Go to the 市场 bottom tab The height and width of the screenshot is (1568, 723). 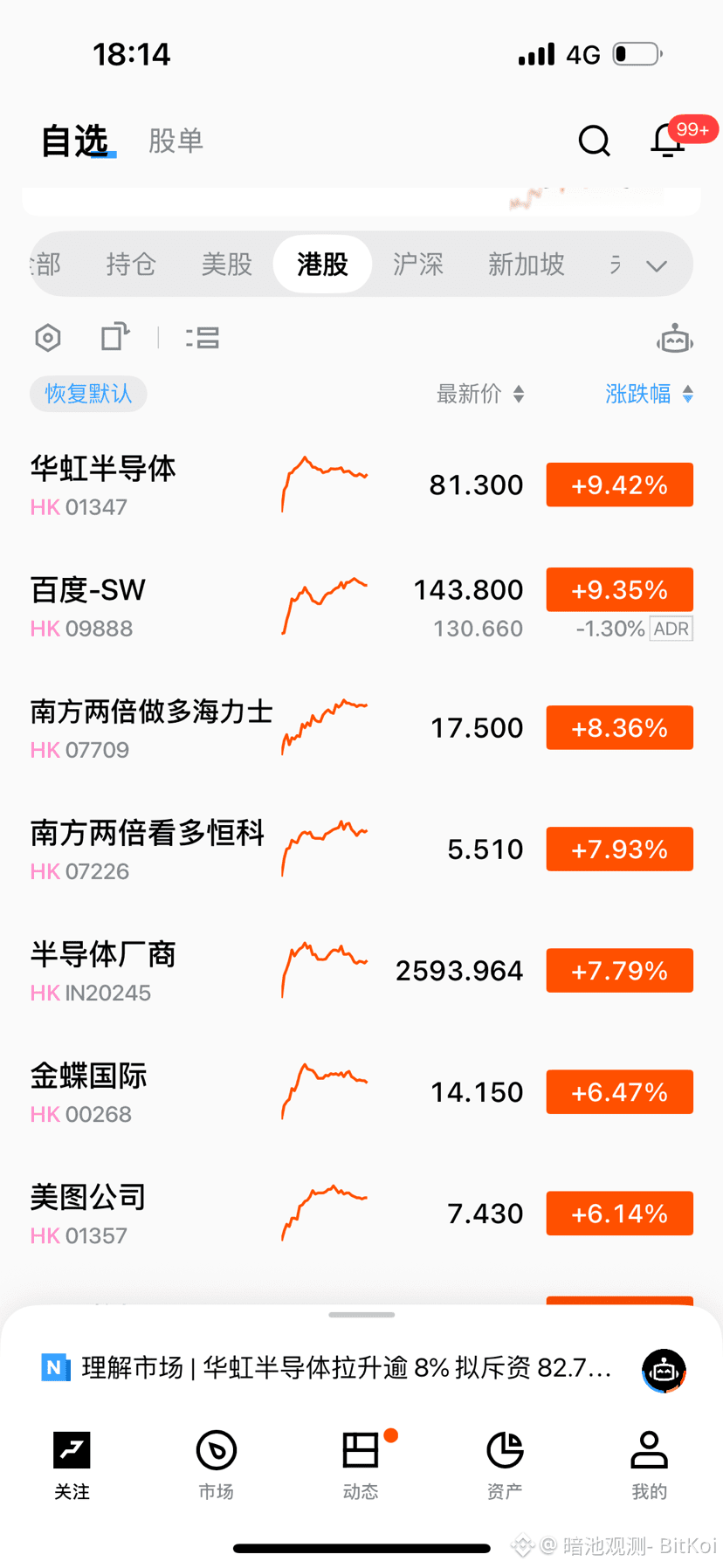click(217, 1465)
